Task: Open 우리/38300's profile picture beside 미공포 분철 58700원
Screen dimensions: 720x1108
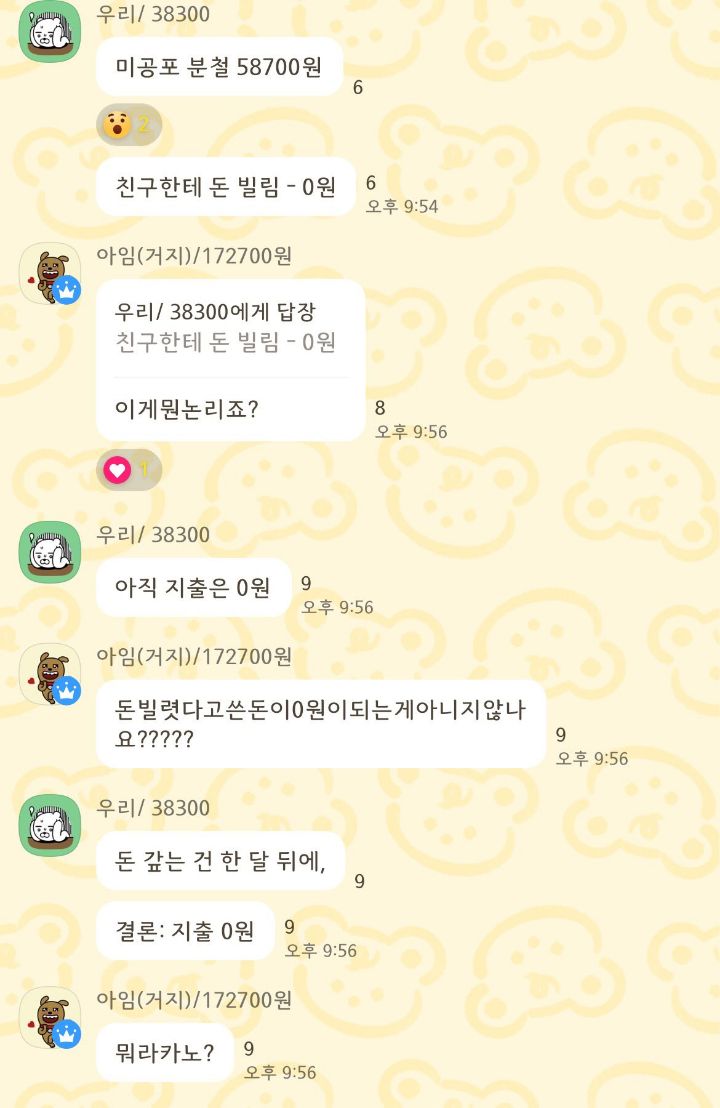Action: pyautogui.click(x=50, y=31)
